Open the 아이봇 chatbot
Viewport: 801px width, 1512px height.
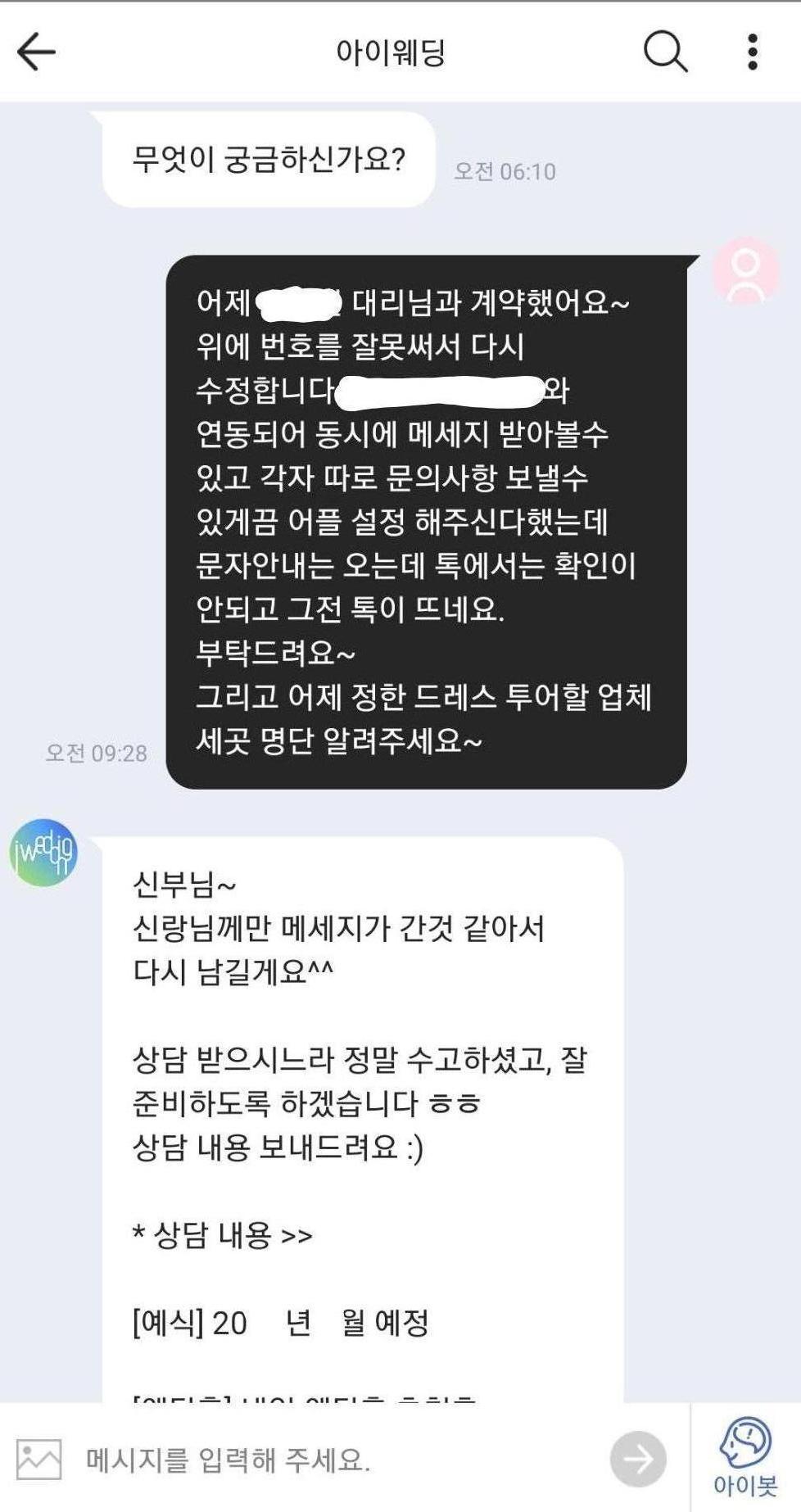point(745,1457)
